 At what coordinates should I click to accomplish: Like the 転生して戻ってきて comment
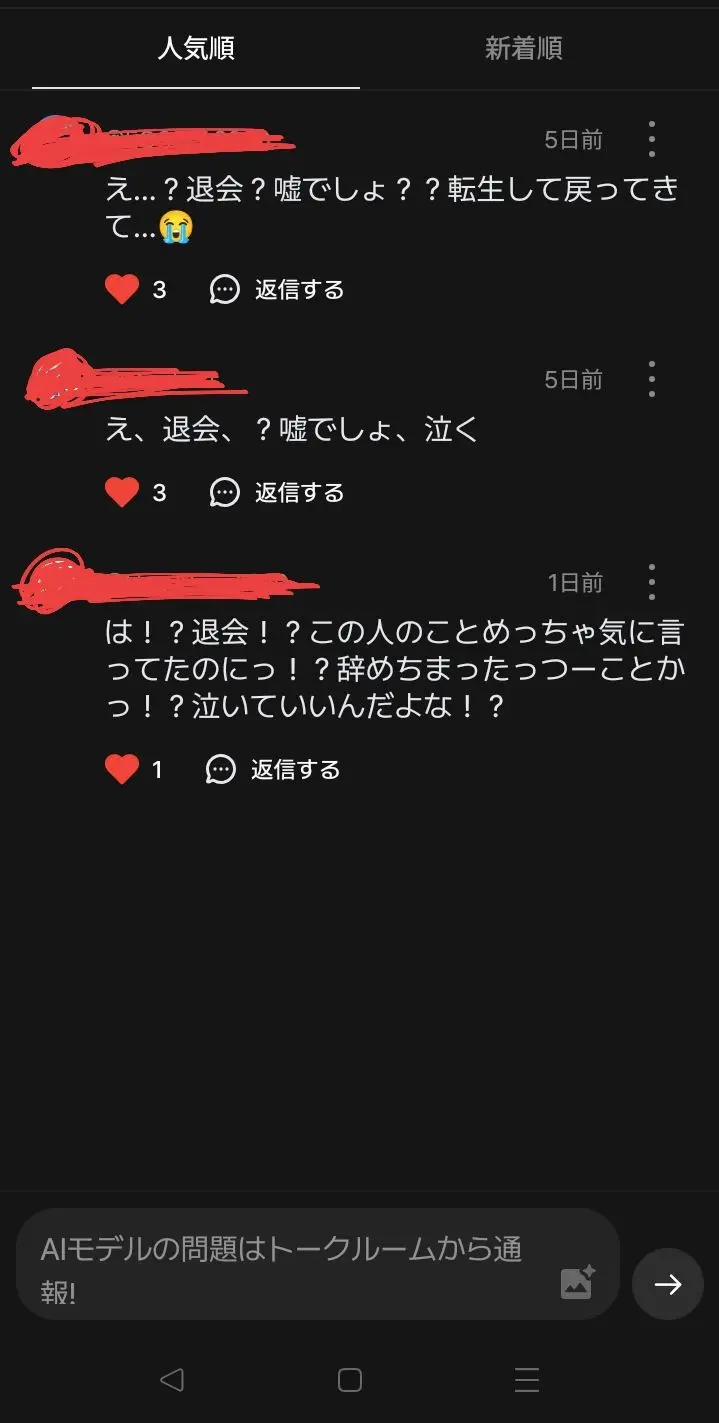pos(122,290)
